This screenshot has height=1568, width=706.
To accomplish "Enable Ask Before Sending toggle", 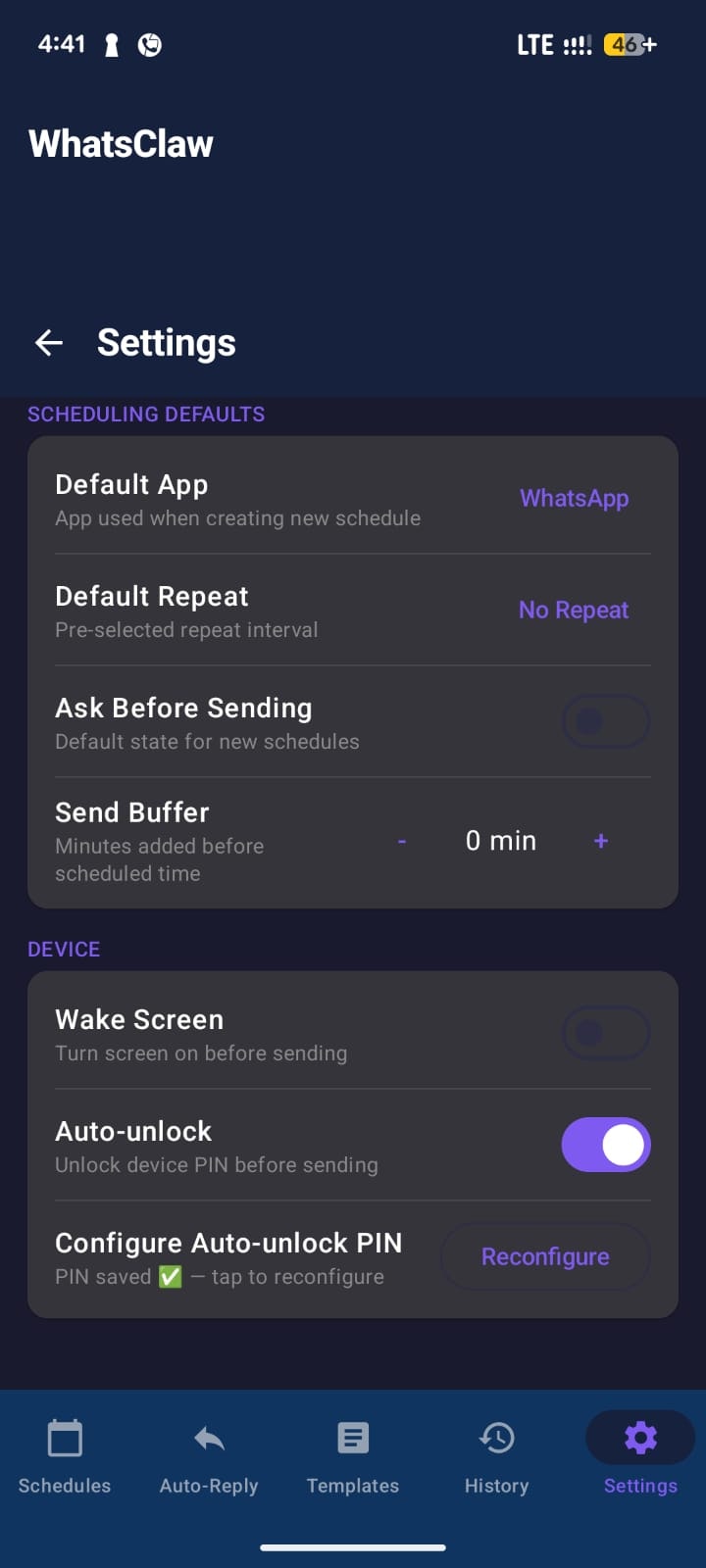I will pyautogui.click(x=606, y=722).
